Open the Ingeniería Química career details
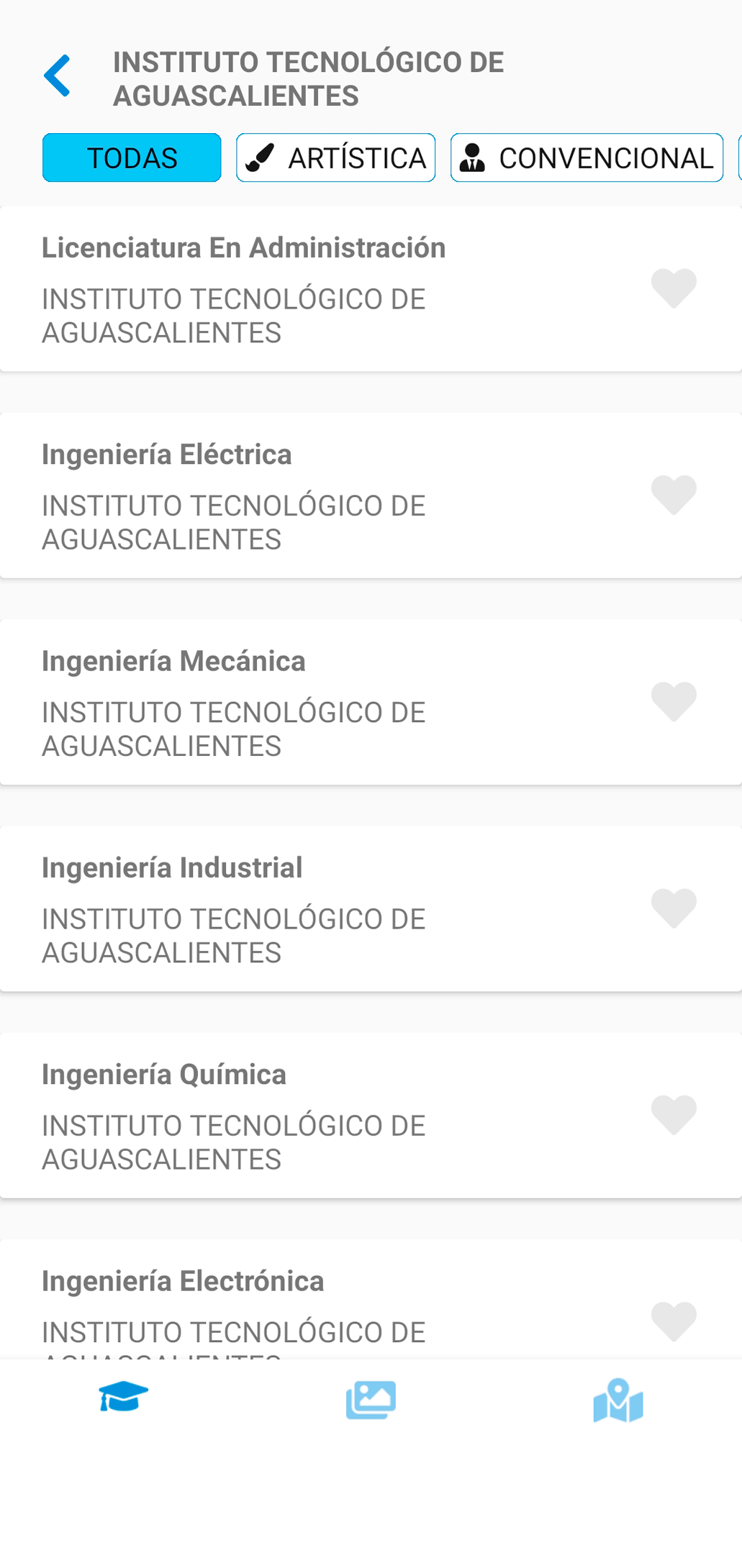742x1568 pixels. tap(324, 1115)
